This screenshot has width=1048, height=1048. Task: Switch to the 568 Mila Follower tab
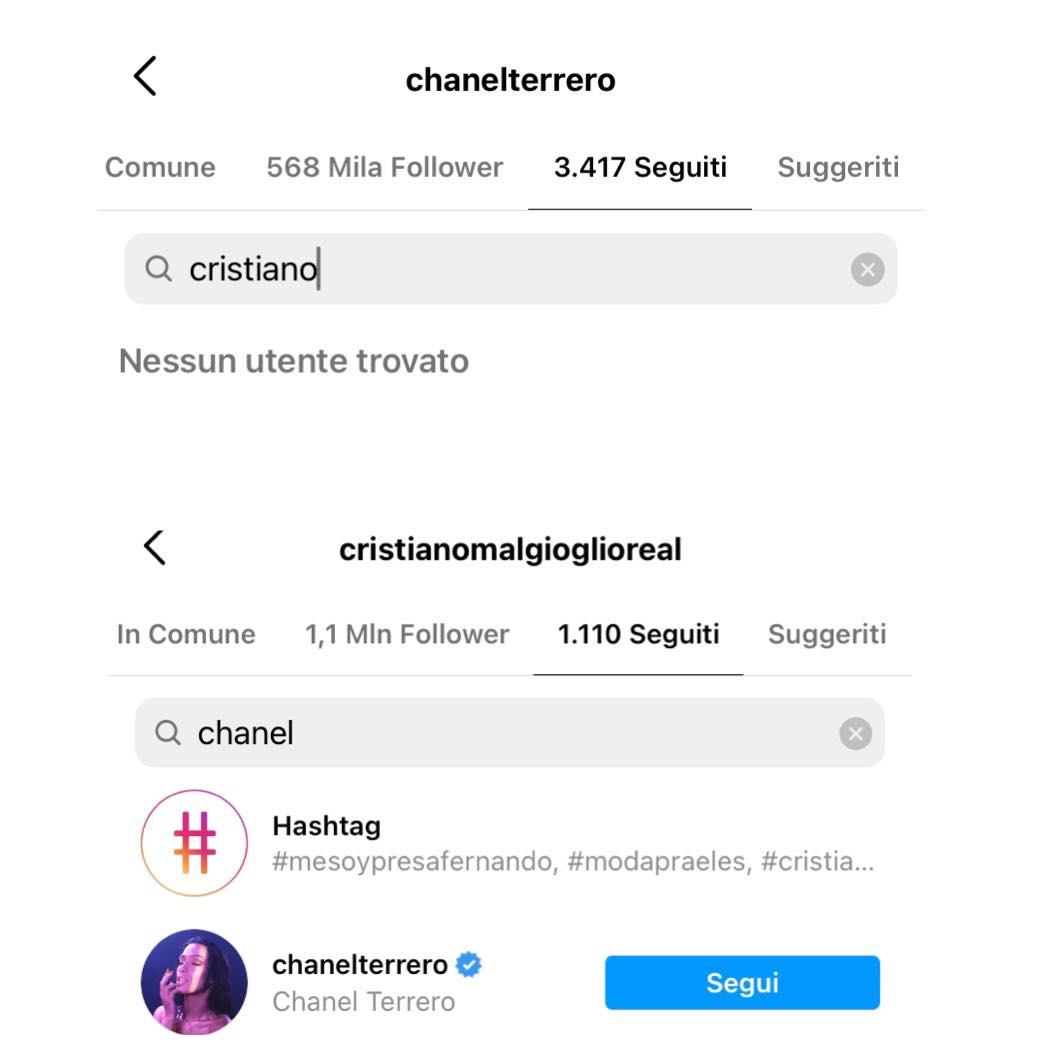384,167
